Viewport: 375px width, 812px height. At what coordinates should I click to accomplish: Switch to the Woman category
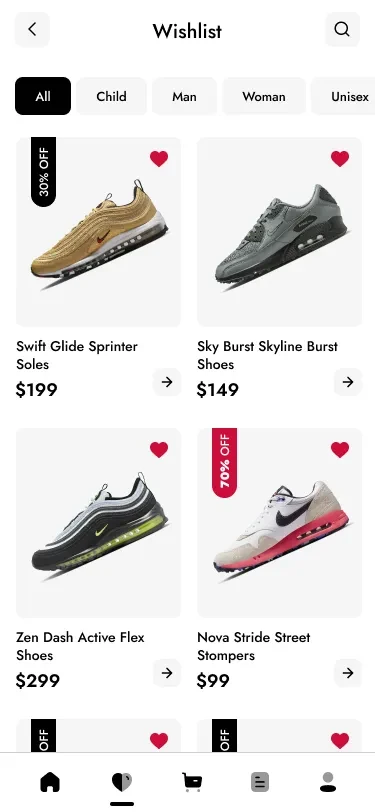click(264, 96)
